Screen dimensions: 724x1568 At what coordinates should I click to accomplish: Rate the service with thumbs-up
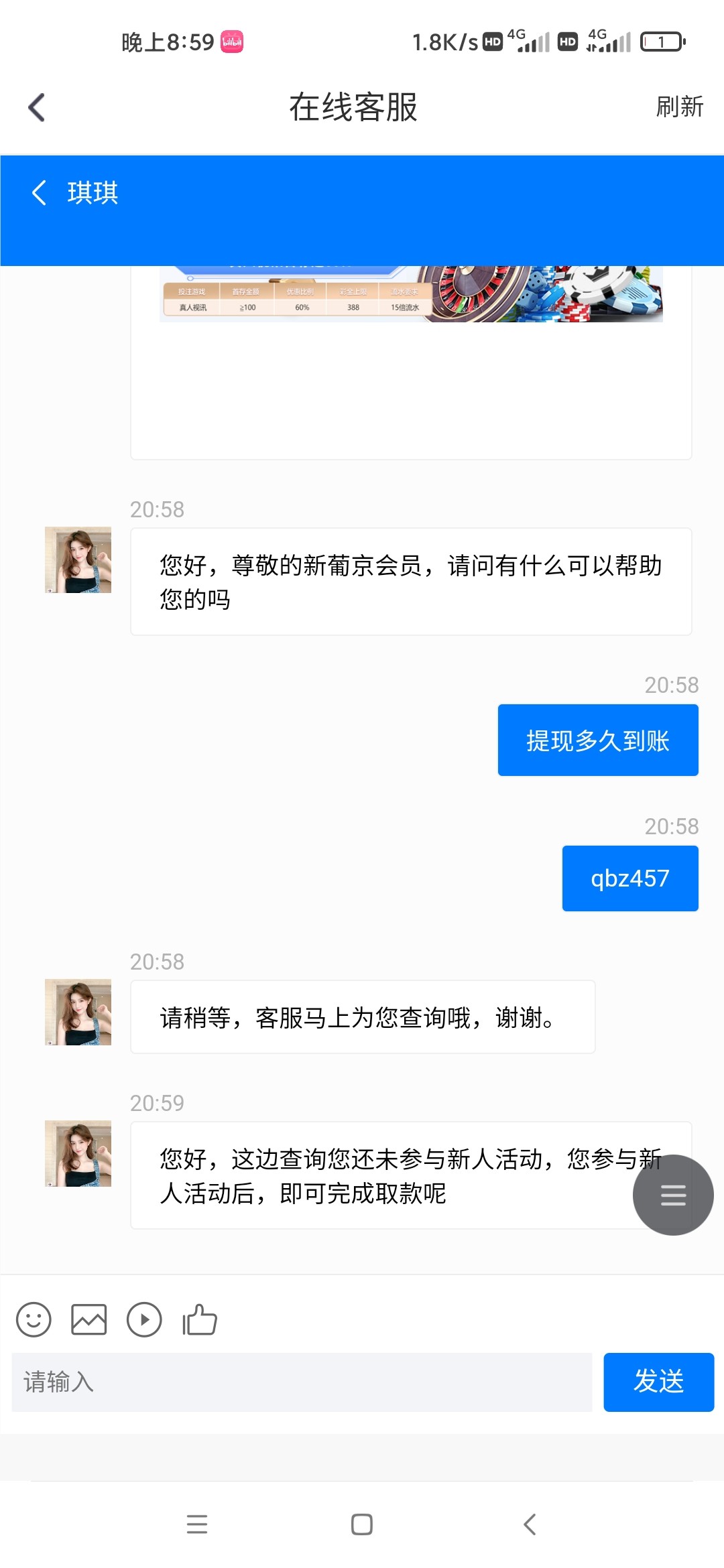click(200, 1319)
